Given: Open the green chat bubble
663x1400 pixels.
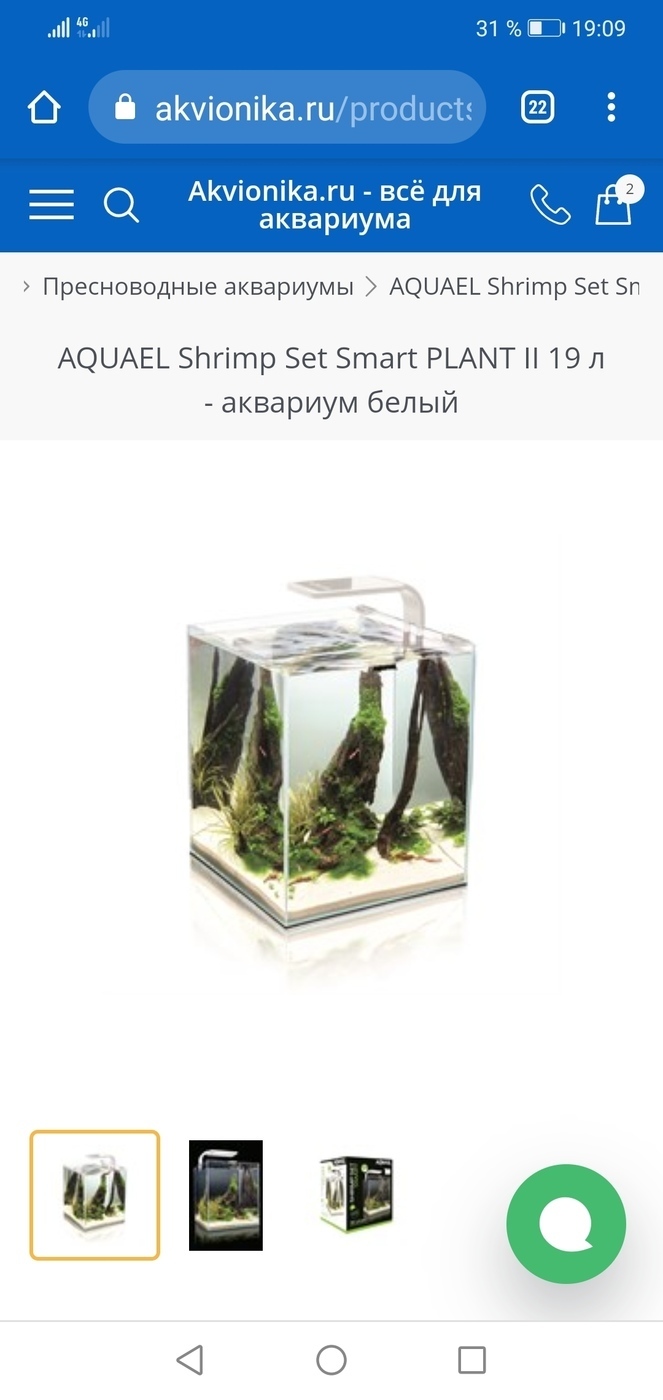Looking at the screenshot, I should [x=566, y=1224].
